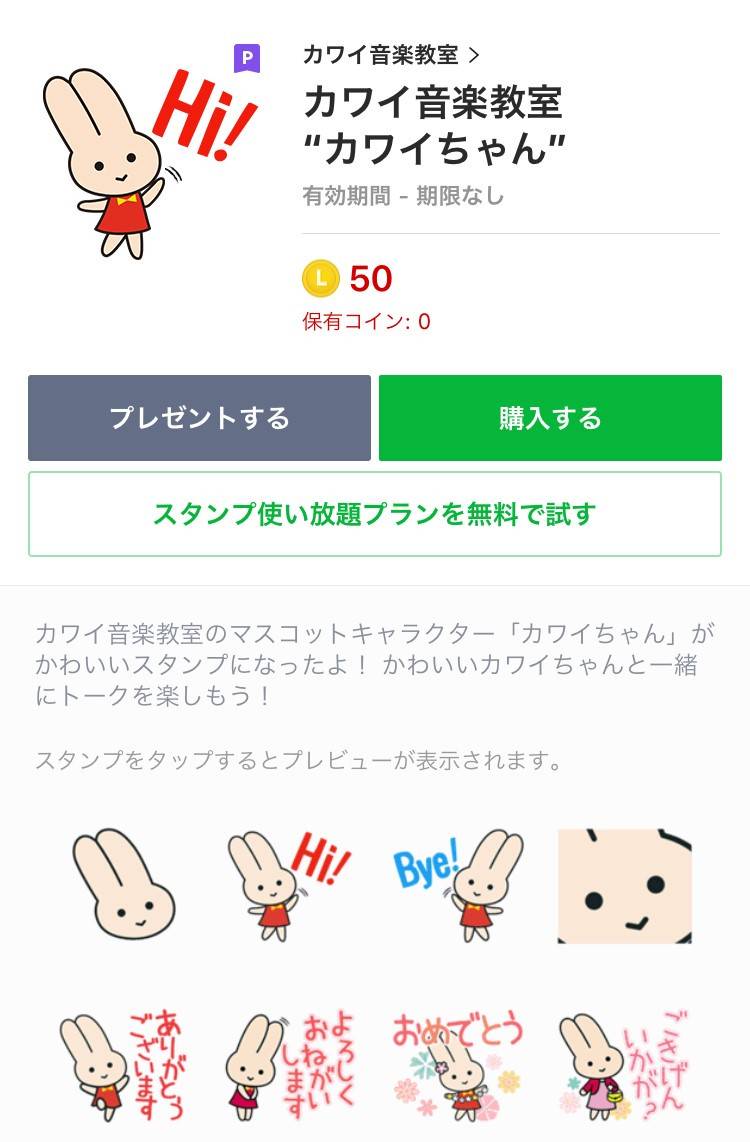The image size is (750, 1142).
Task: Try the スタンプ使い放題プラン for free
Action: pos(374,514)
